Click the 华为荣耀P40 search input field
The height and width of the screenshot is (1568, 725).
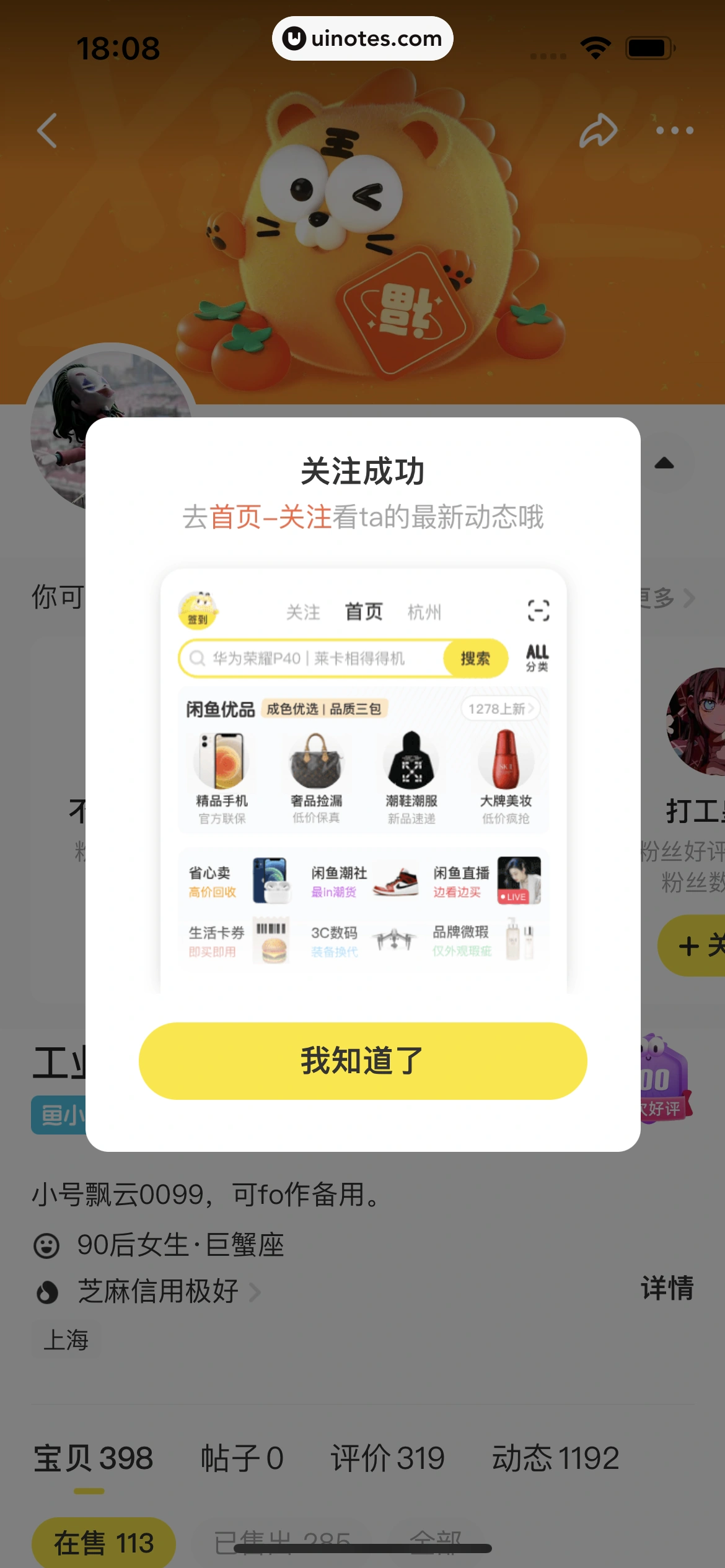(310, 658)
